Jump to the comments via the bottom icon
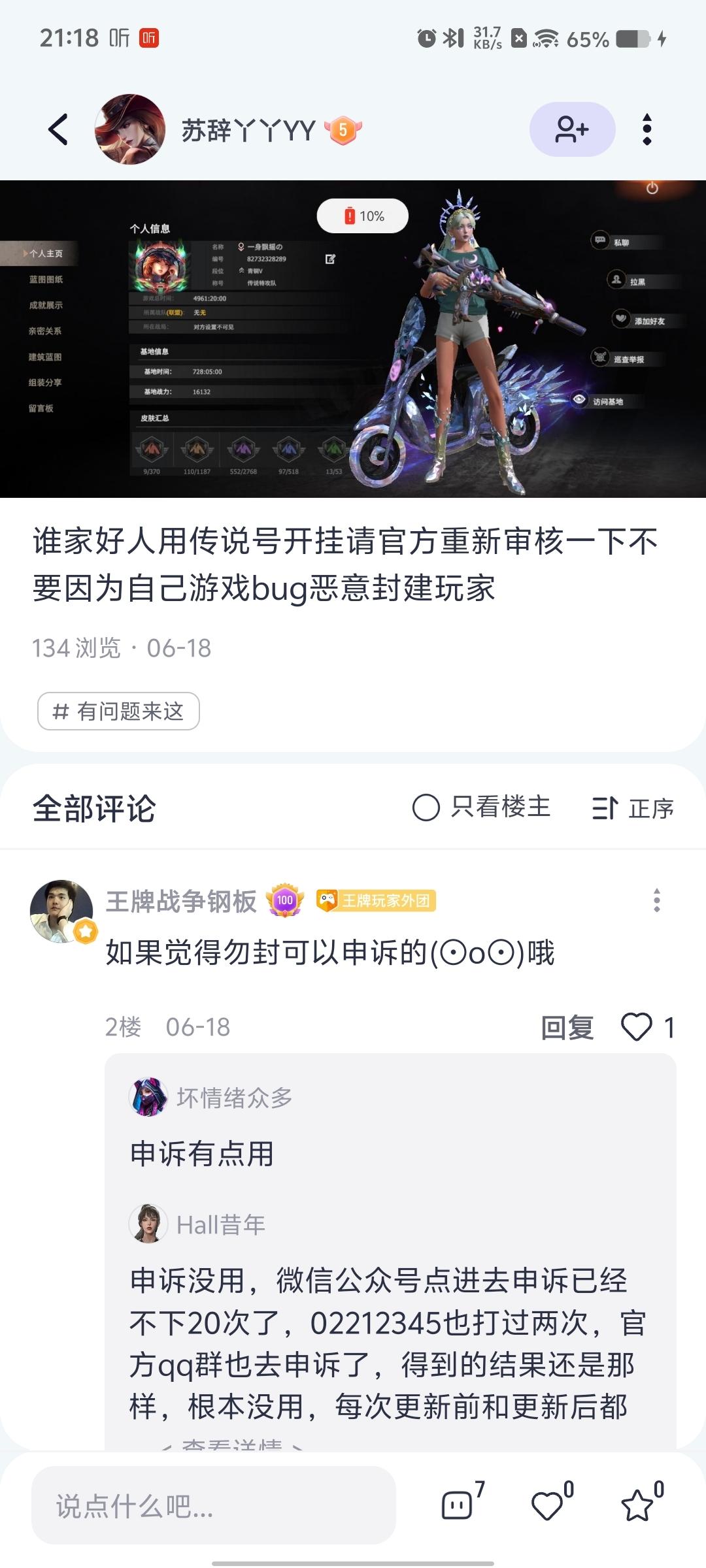 (458, 1505)
